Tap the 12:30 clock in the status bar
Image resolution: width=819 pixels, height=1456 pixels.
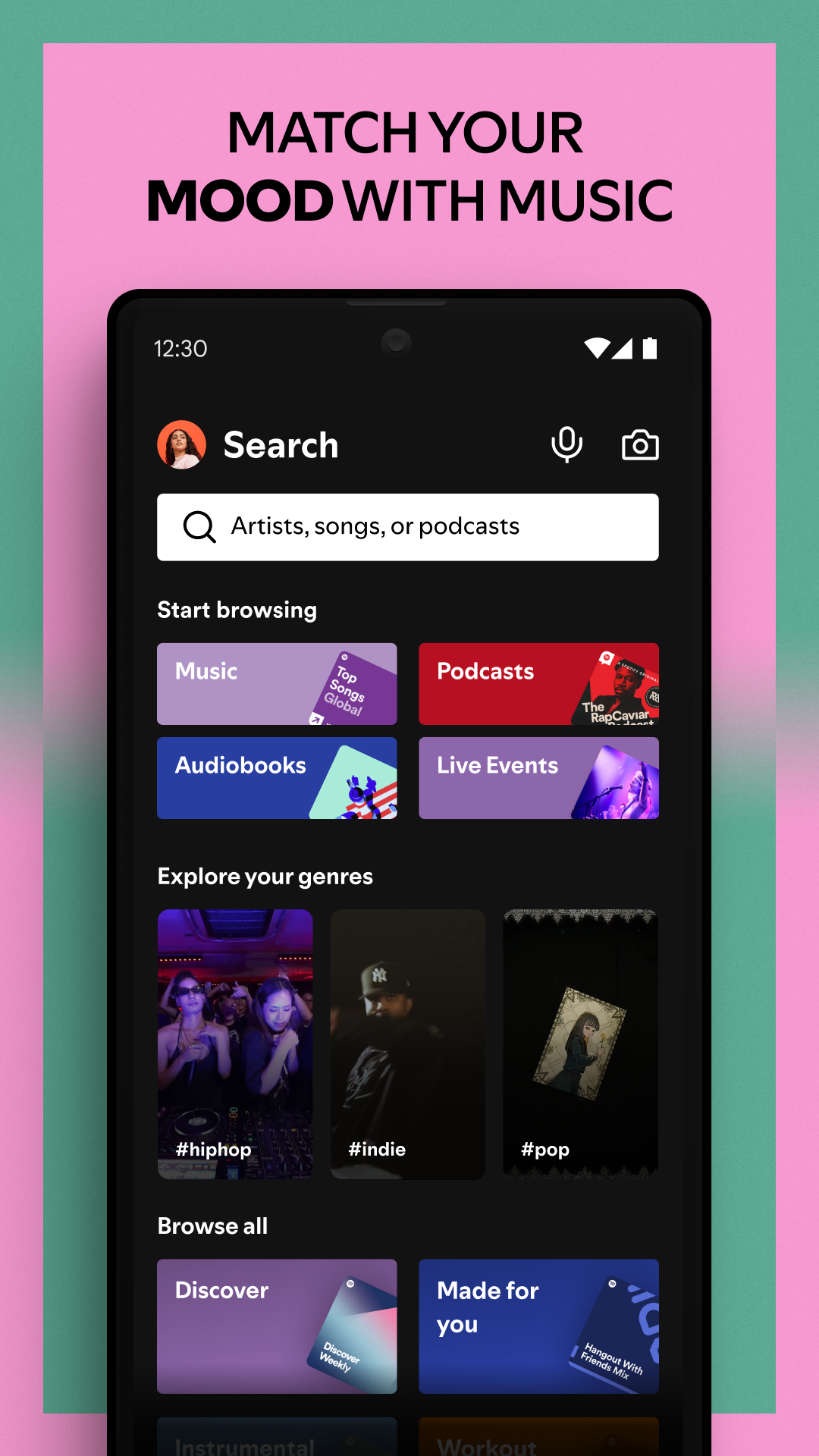tap(180, 347)
